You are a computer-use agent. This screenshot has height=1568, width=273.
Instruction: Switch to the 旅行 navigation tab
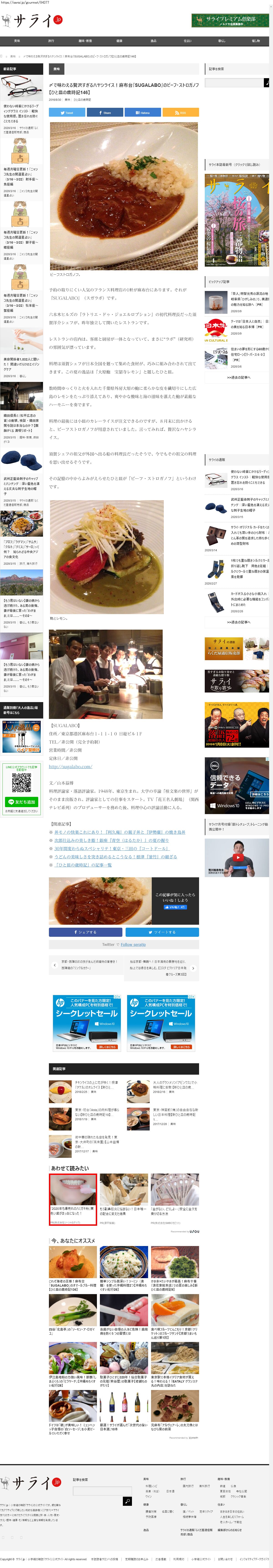coord(51,41)
